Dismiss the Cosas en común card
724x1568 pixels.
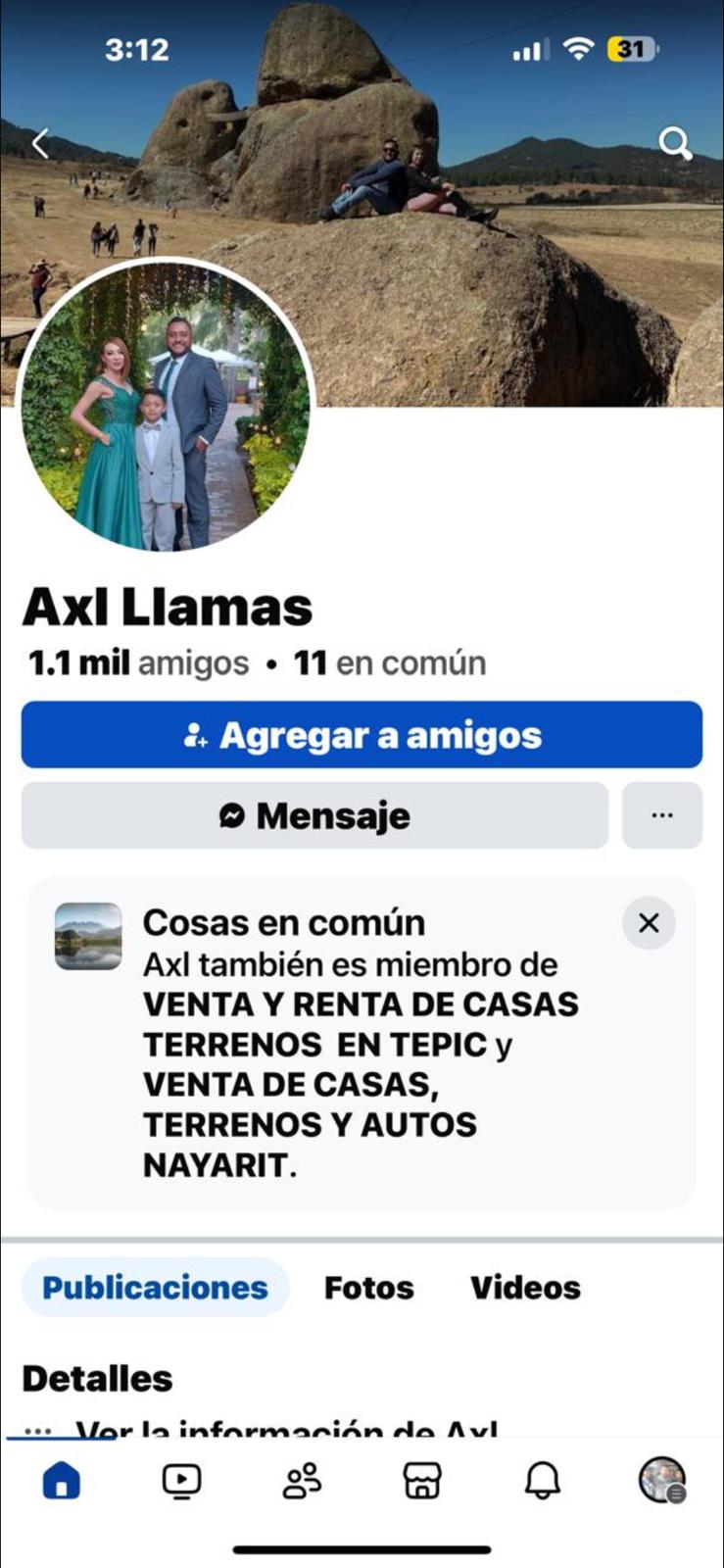[649, 923]
